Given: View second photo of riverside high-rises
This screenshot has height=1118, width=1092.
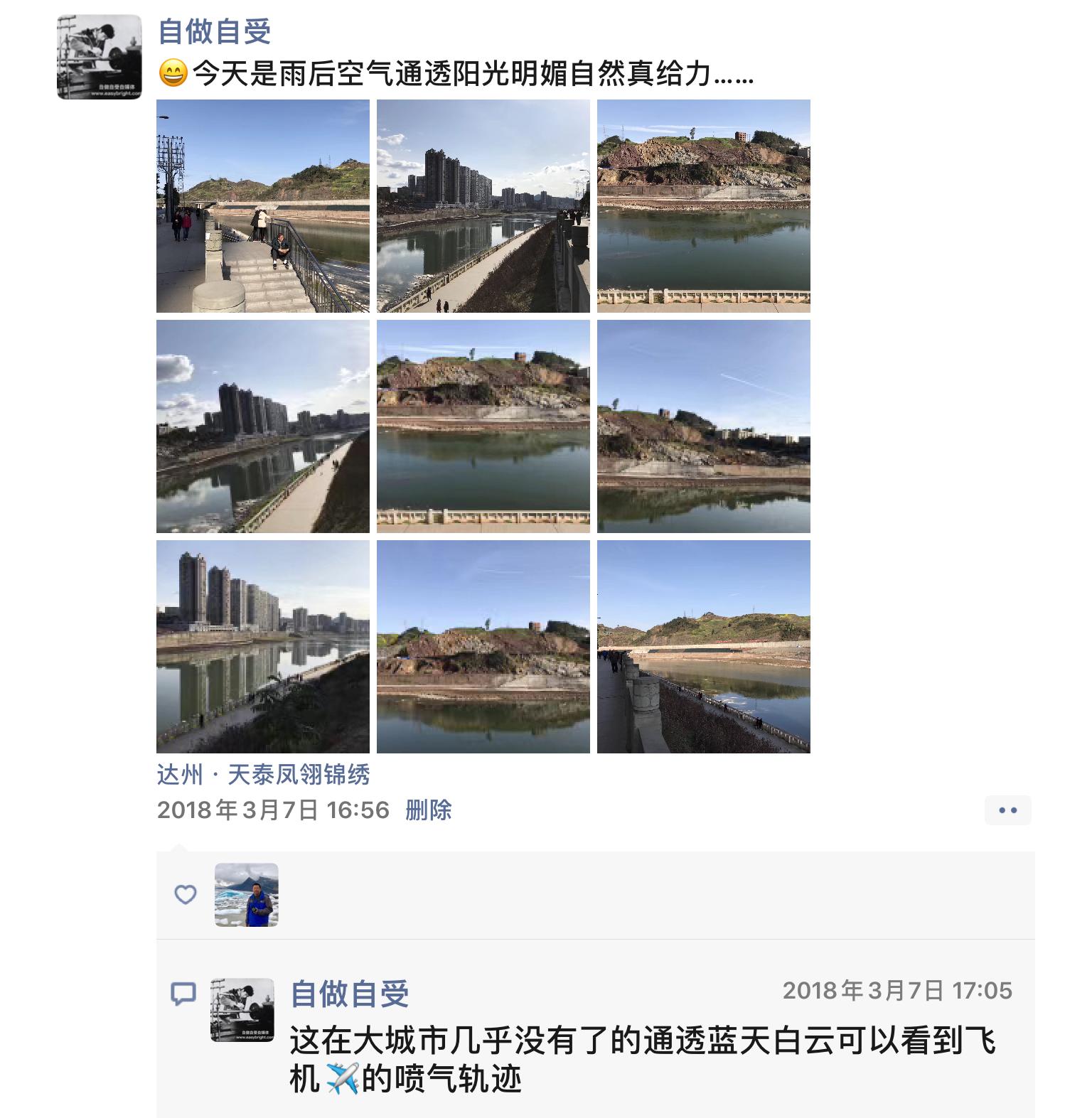Looking at the screenshot, I should pos(483,206).
